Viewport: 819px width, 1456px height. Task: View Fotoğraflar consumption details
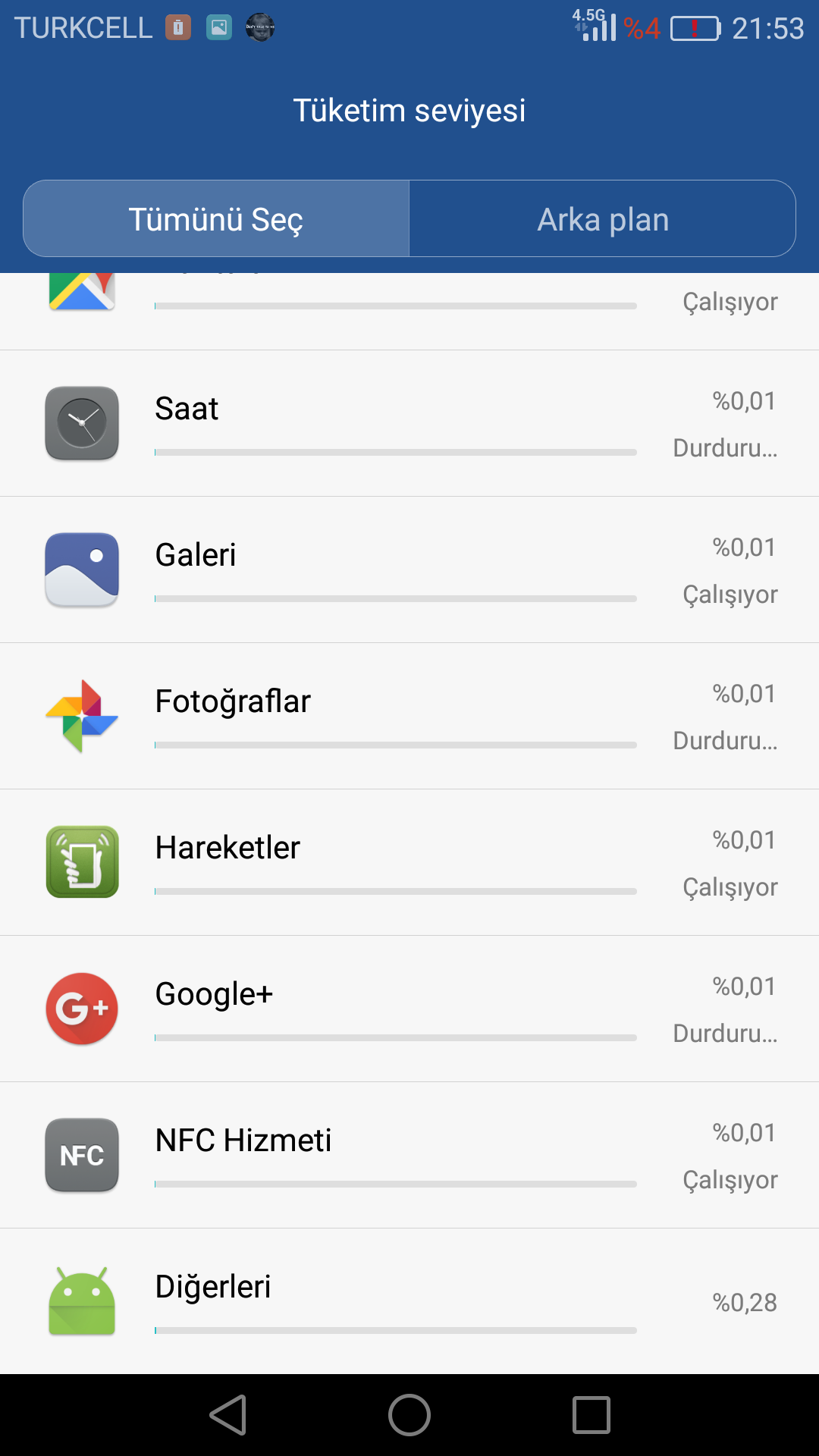click(409, 717)
